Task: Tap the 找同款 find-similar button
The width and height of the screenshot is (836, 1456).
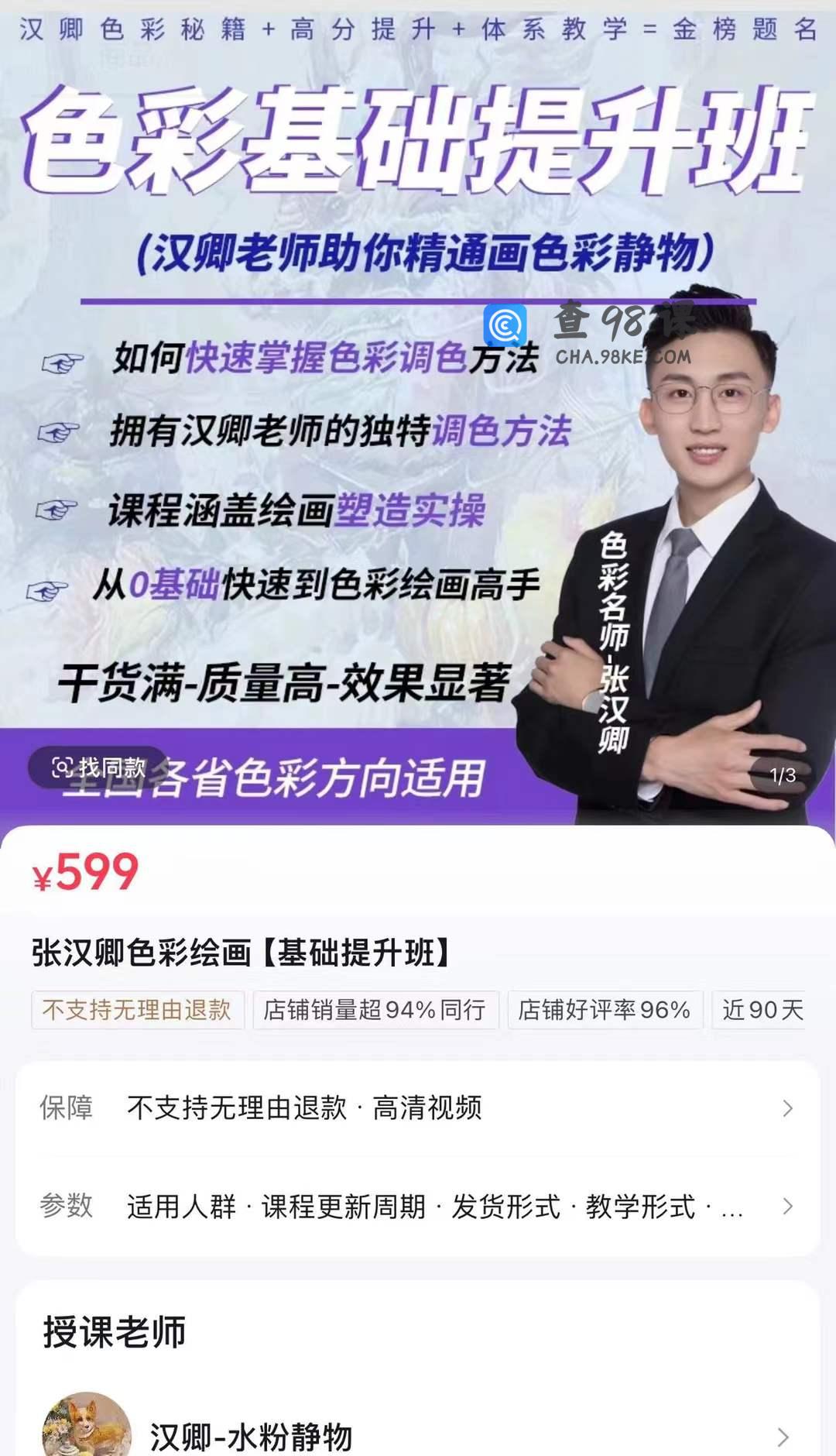Action: [x=98, y=767]
